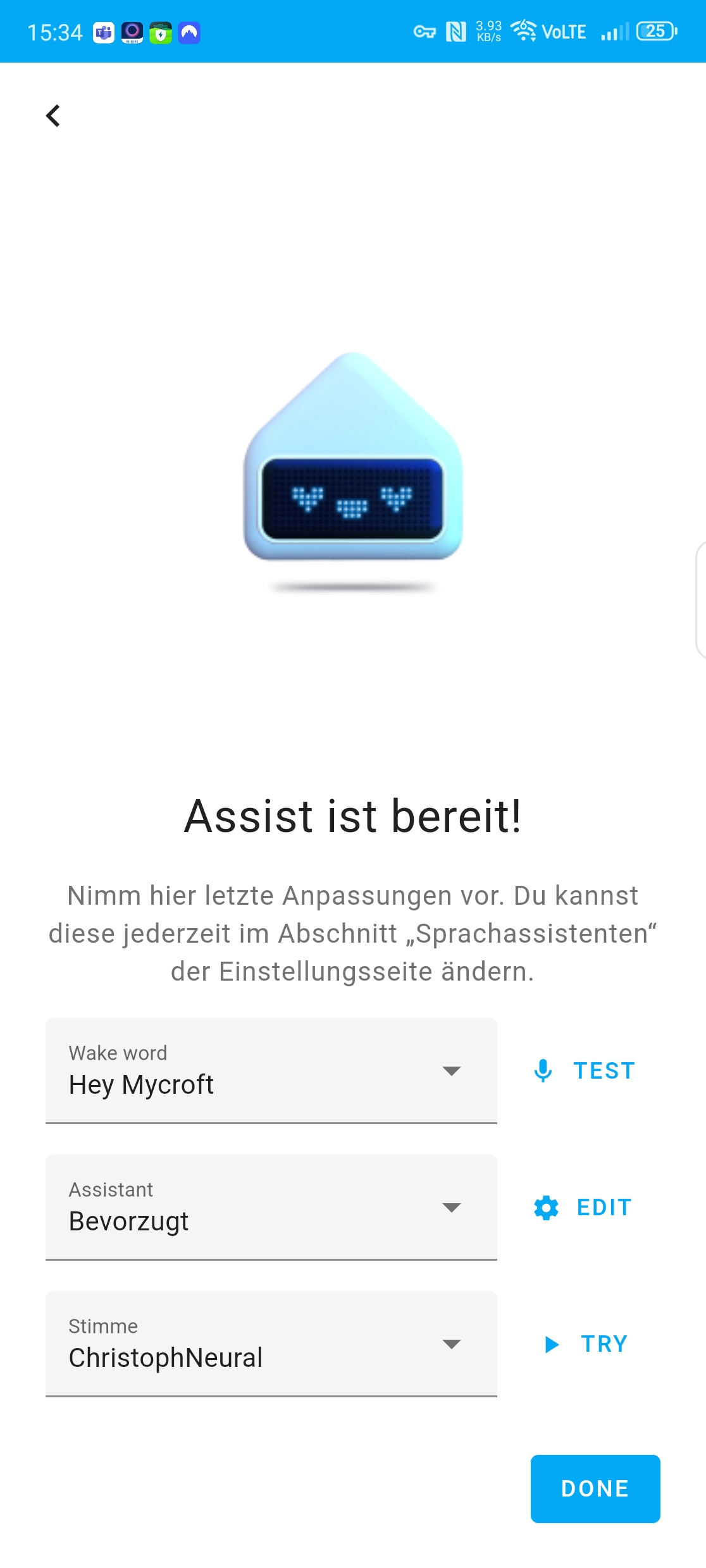Open the Wake word dropdown

[271, 1070]
